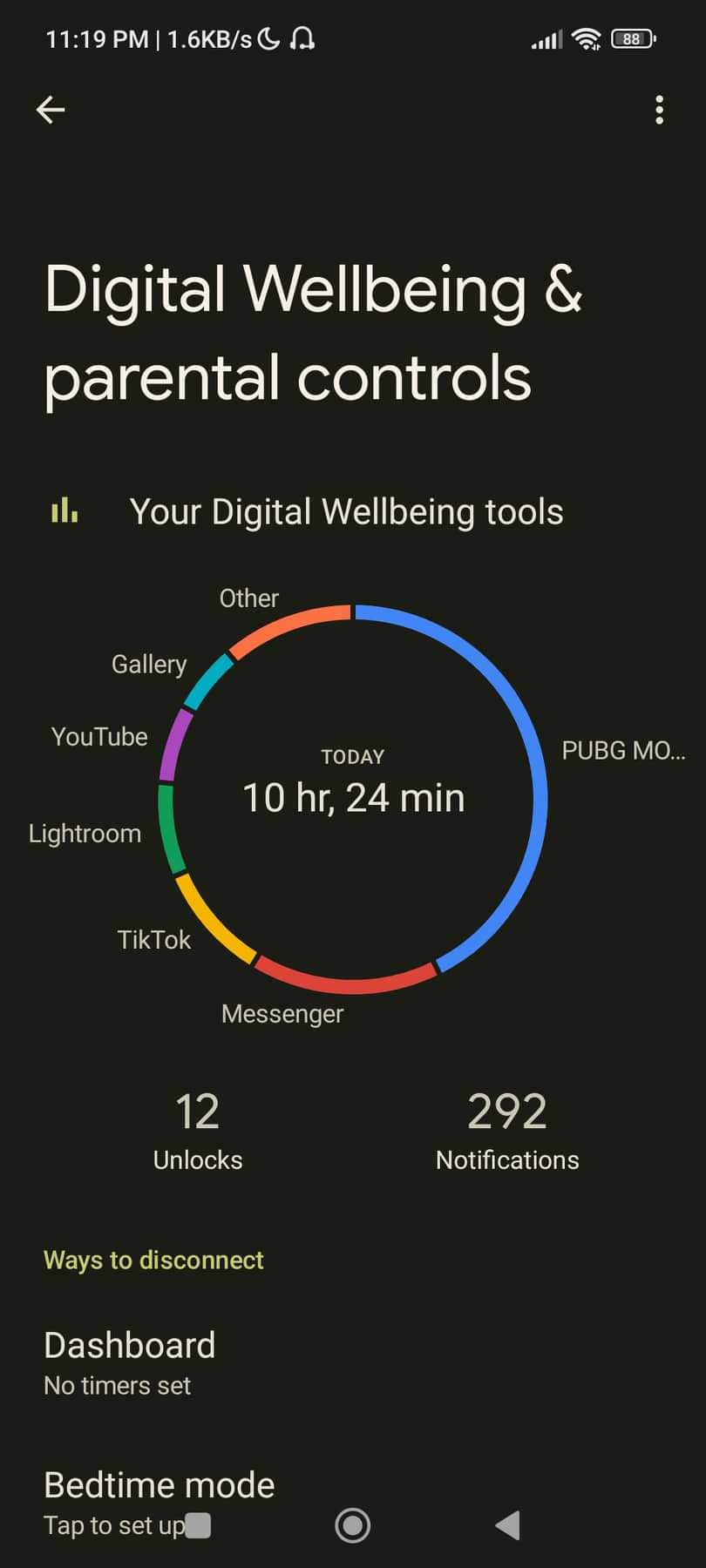The height and width of the screenshot is (1568, 706).
Task: Open the three-dot overflow menu
Action: coord(659,110)
